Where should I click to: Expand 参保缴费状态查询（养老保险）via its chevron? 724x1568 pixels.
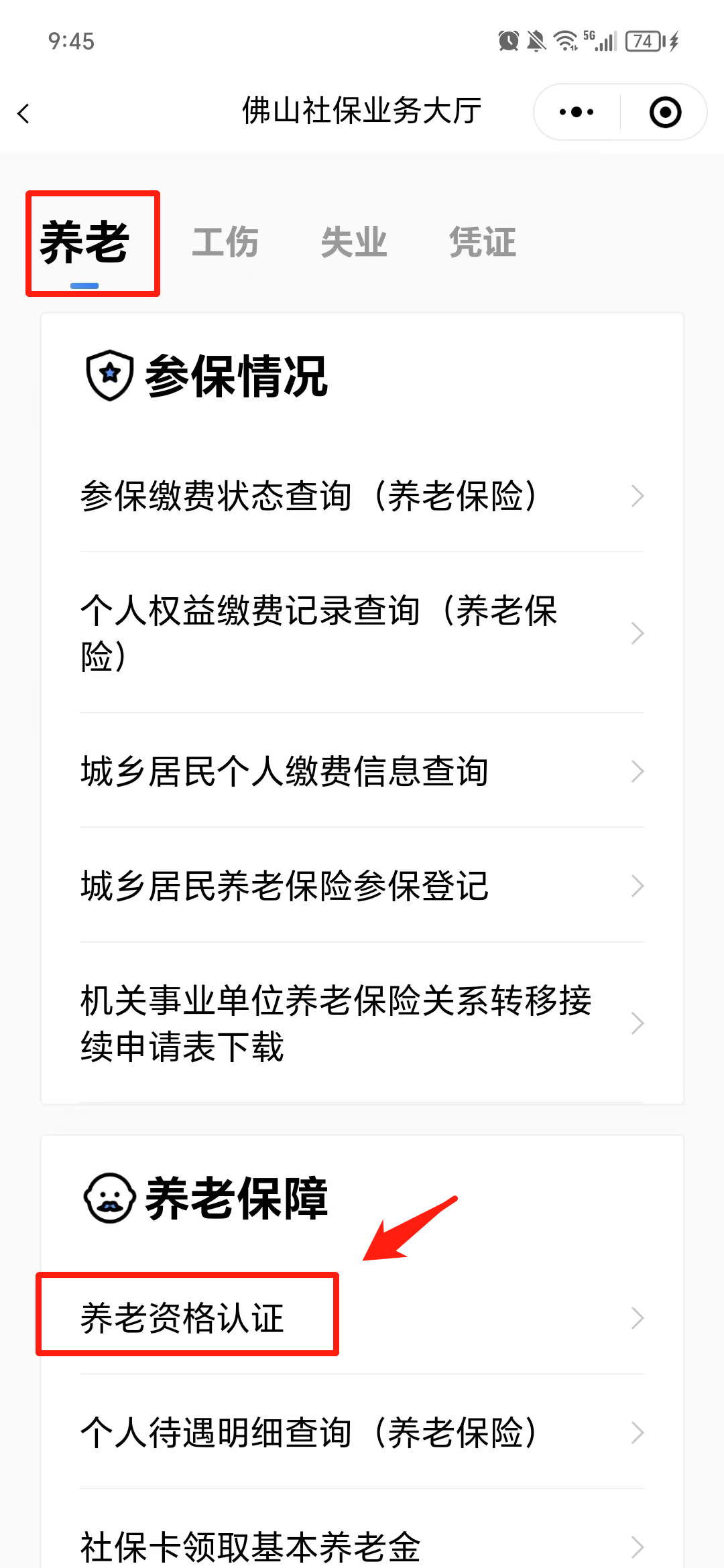click(x=636, y=496)
